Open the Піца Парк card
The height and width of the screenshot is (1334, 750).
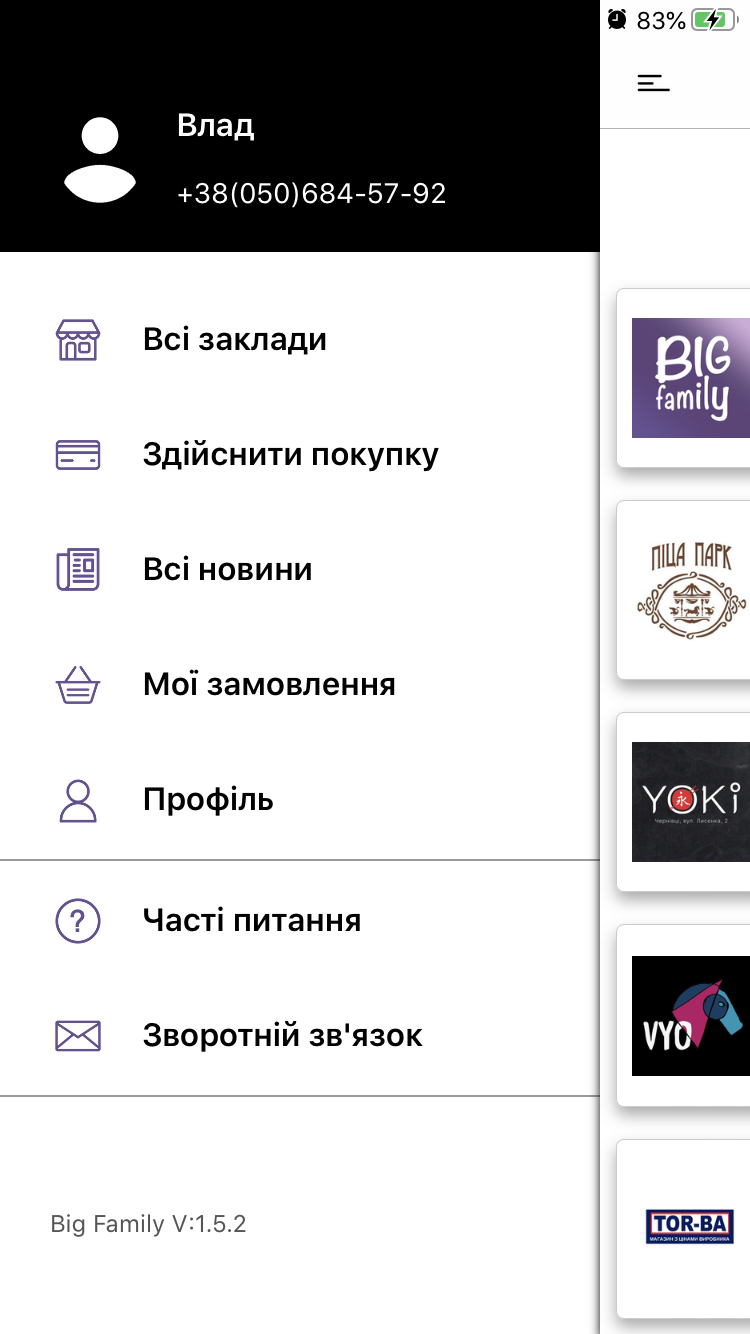tap(684, 590)
